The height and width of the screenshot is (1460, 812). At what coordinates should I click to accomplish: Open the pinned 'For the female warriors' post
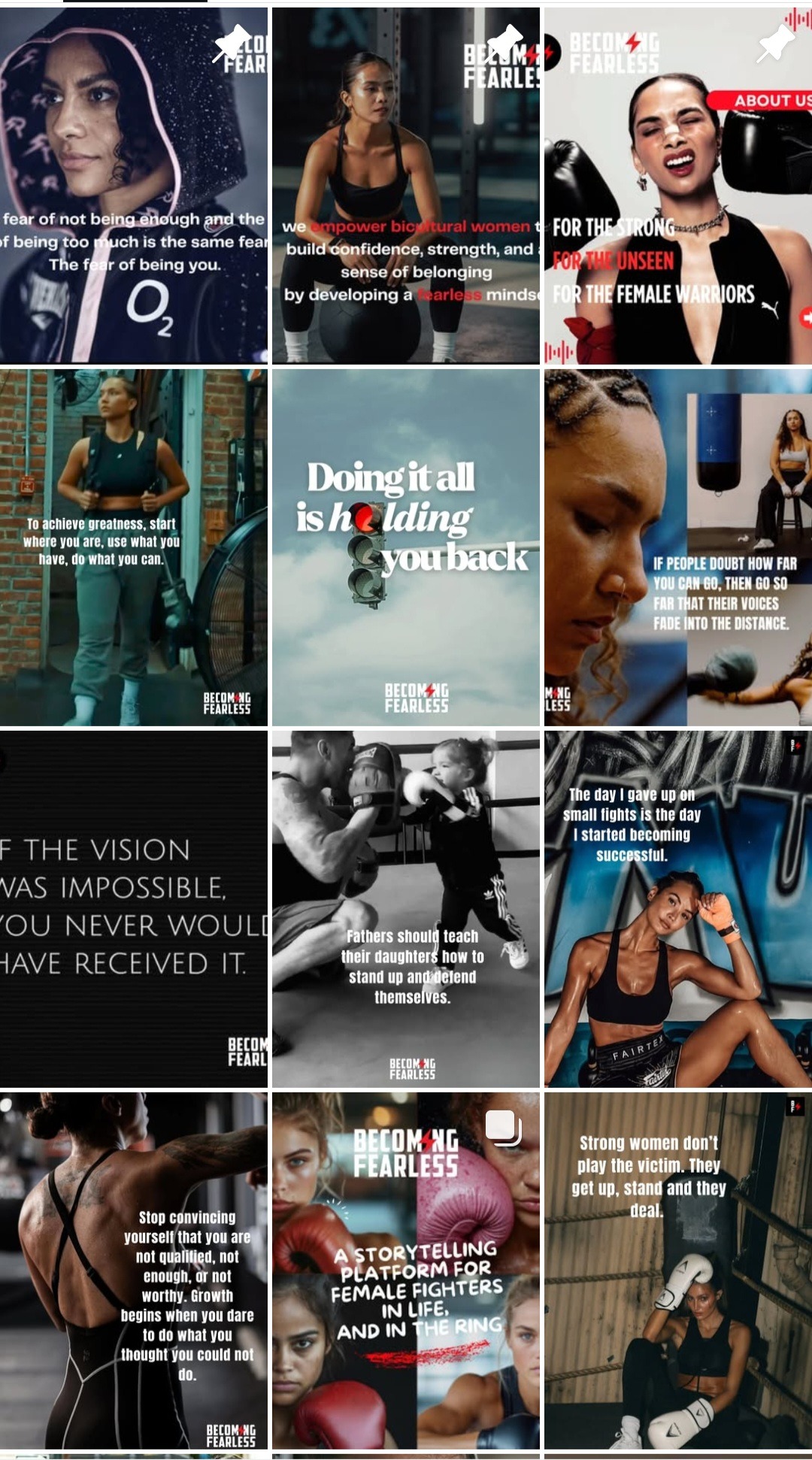click(677, 185)
